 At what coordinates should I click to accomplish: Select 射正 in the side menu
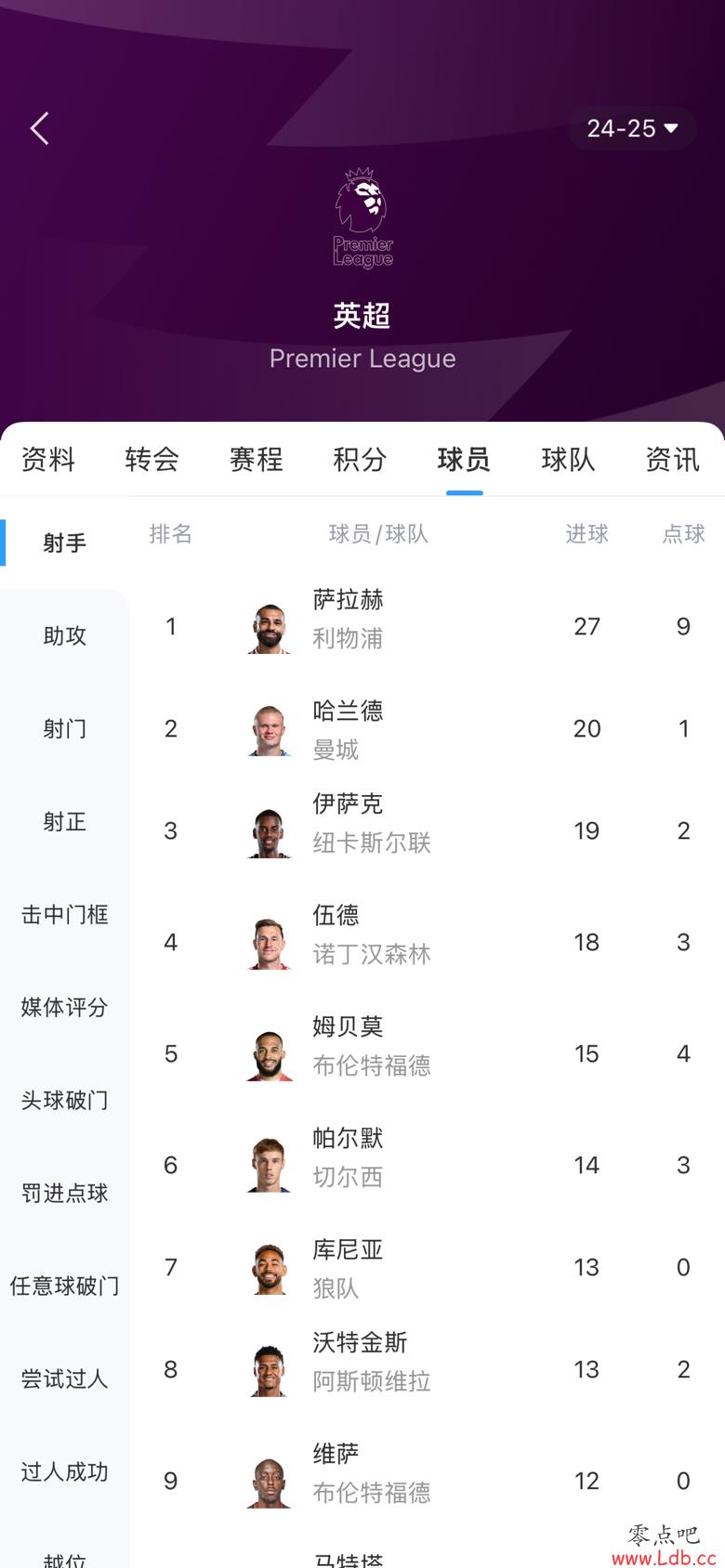click(65, 821)
